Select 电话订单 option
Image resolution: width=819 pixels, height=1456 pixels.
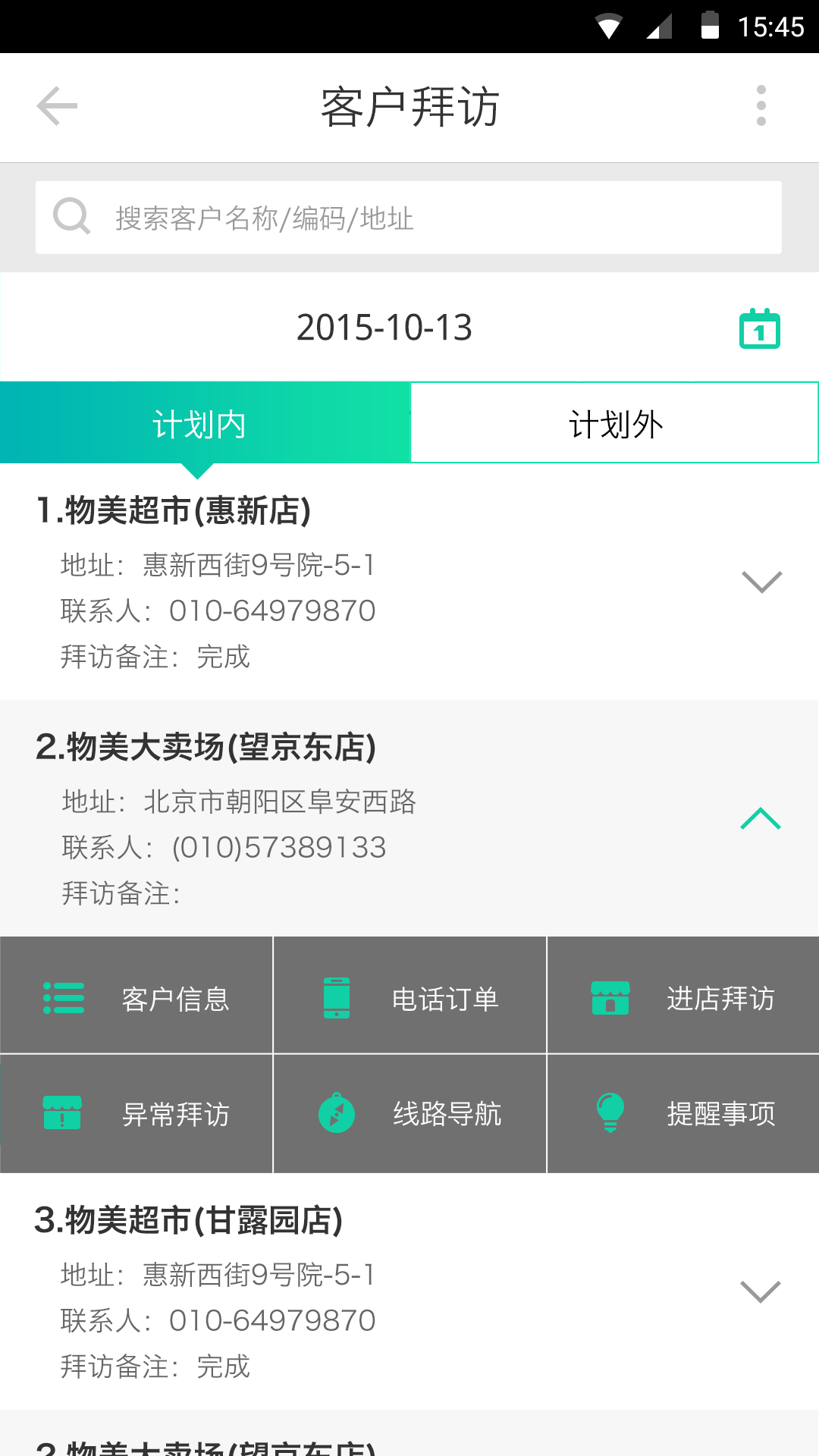coord(410,996)
